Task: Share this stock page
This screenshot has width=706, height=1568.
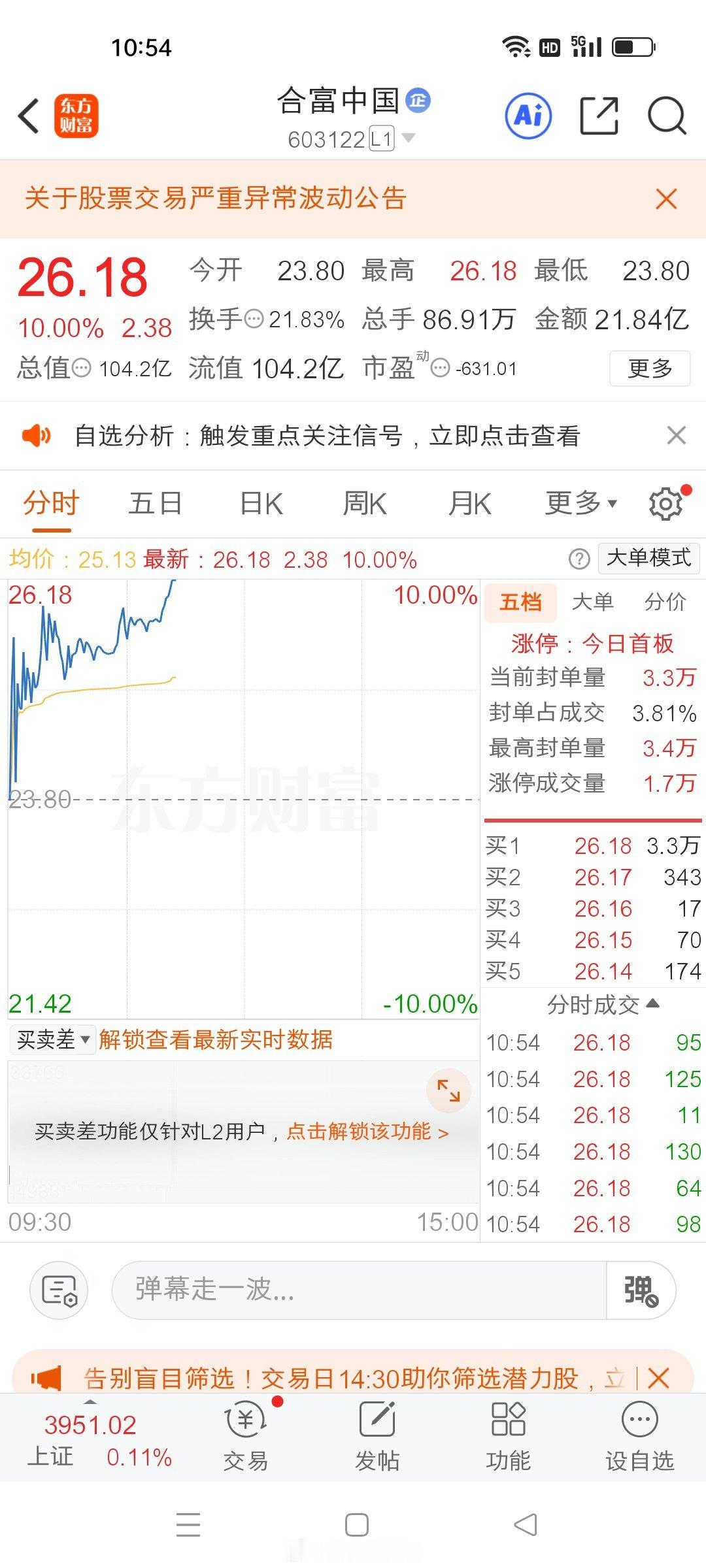Action: 599,116
